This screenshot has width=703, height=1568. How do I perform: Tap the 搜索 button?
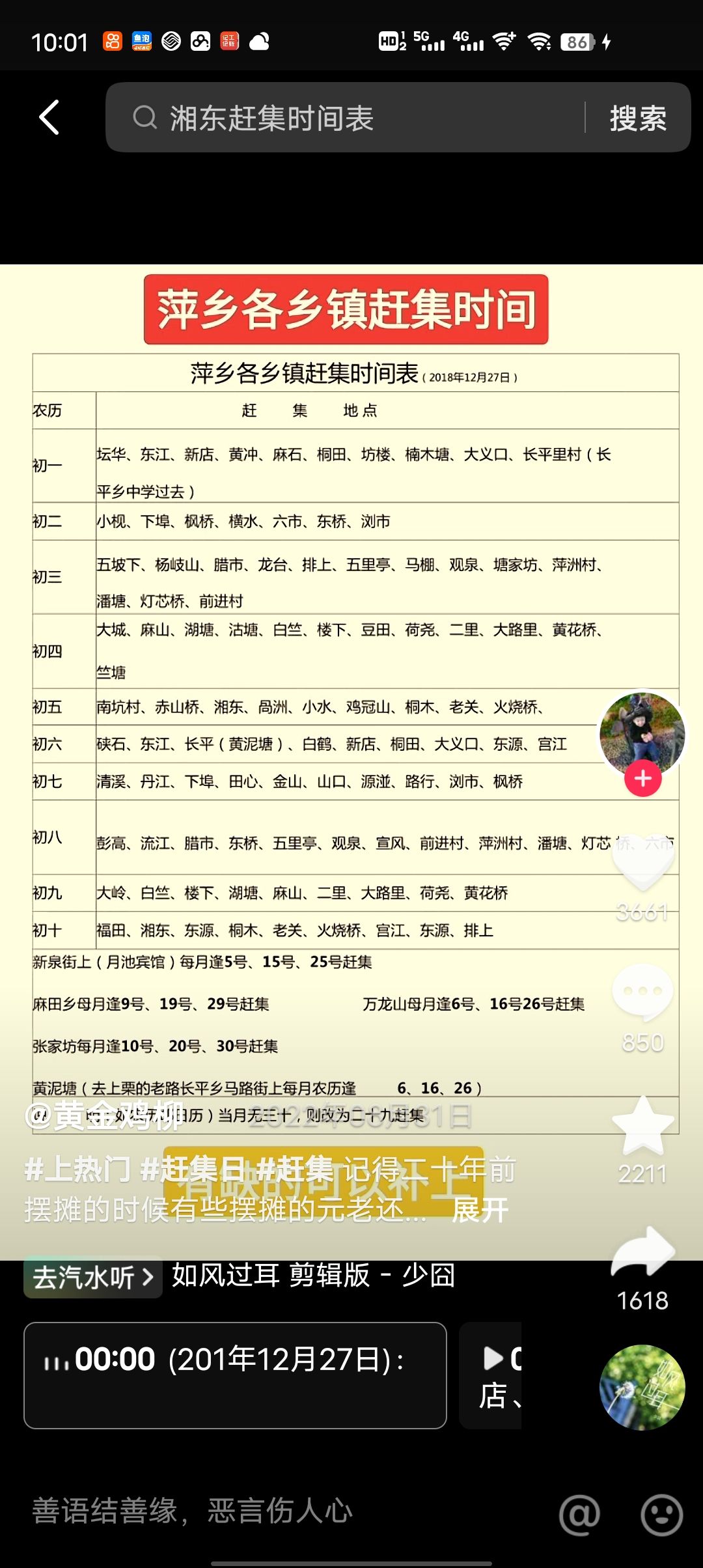click(637, 119)
